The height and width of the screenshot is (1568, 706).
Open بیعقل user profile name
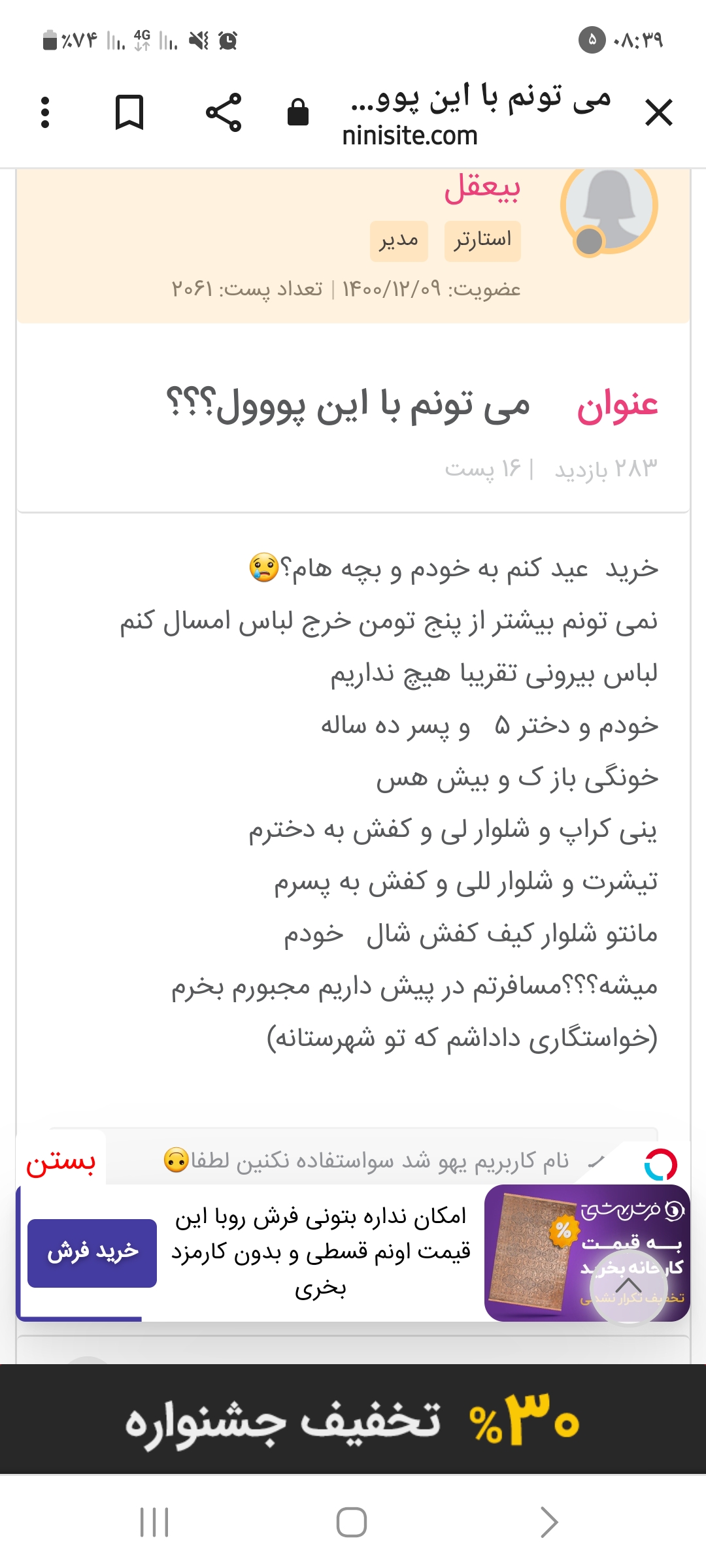tap(482, 189)
